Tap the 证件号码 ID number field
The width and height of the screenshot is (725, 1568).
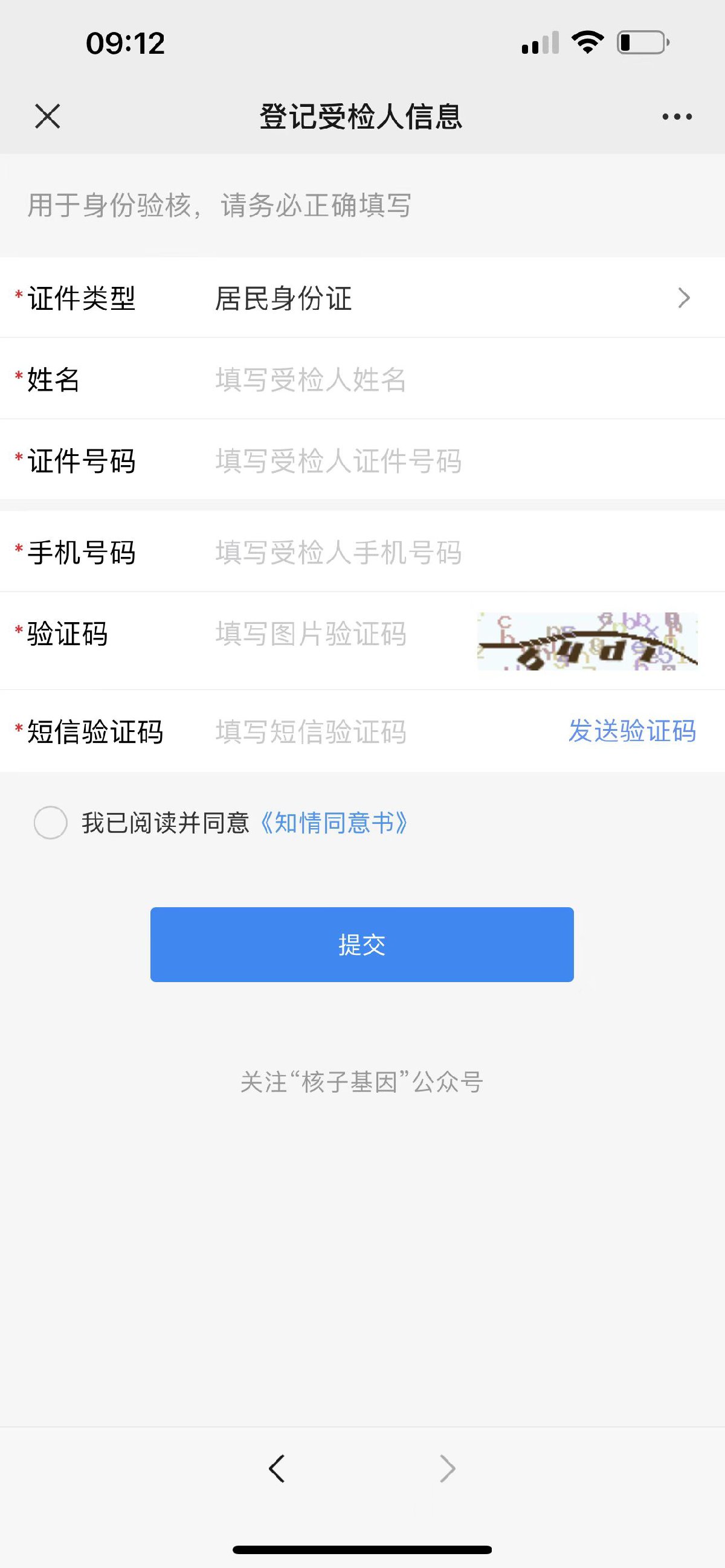click(451, 461)
